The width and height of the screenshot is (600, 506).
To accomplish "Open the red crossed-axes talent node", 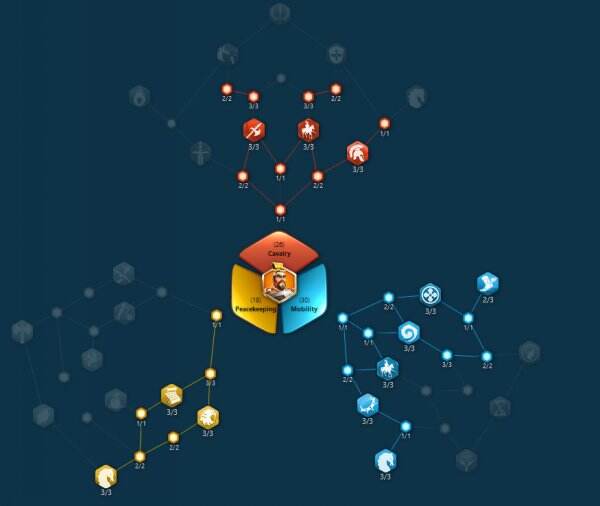I will (x=254, y=129).
